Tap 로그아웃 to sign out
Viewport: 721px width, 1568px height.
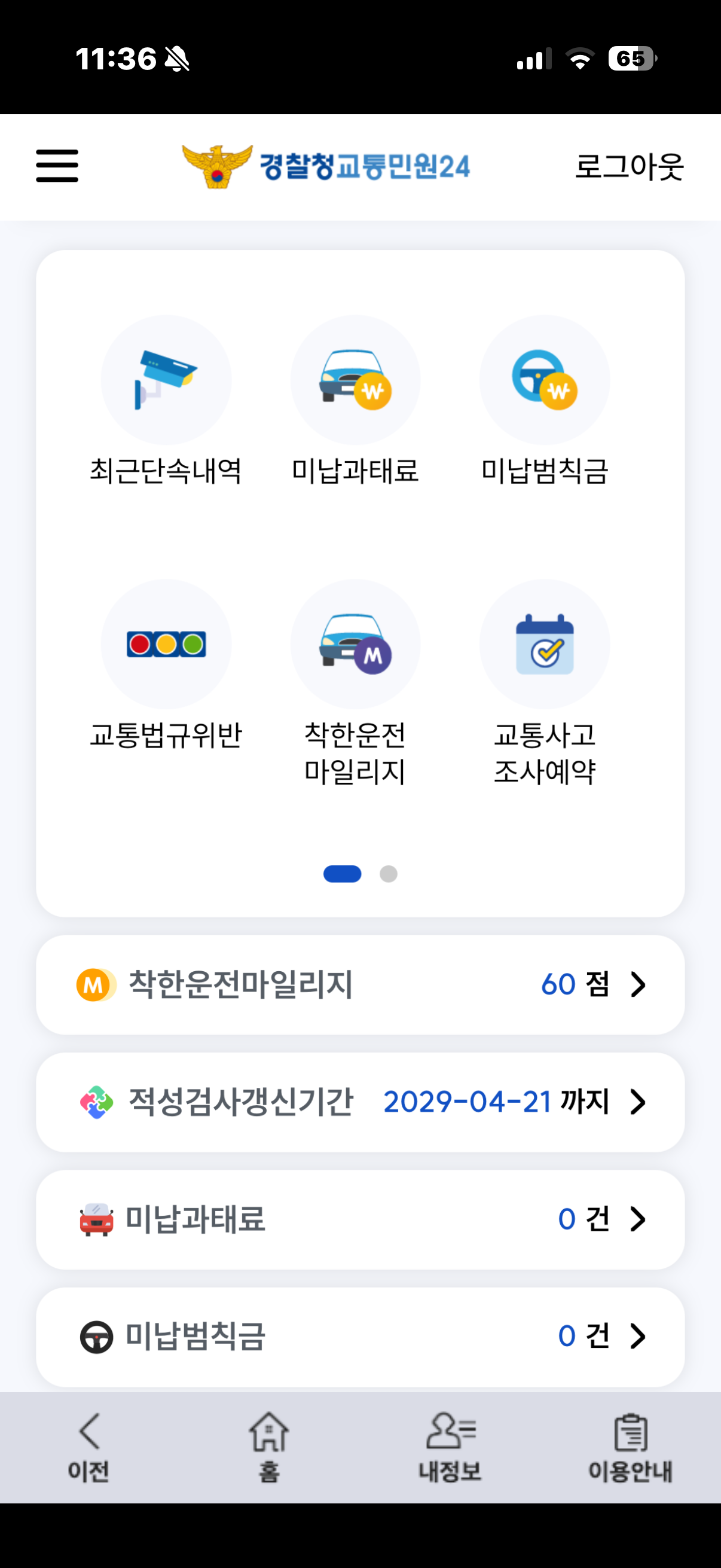(x=629, y=166)
